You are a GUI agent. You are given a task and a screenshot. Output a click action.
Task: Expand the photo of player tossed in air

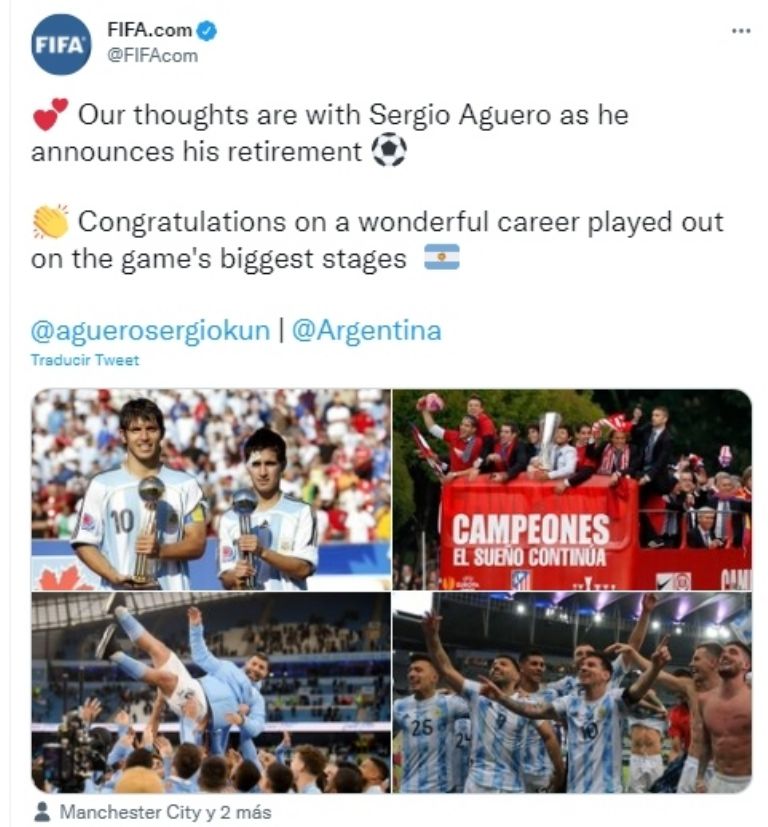[x=211, y=692]
